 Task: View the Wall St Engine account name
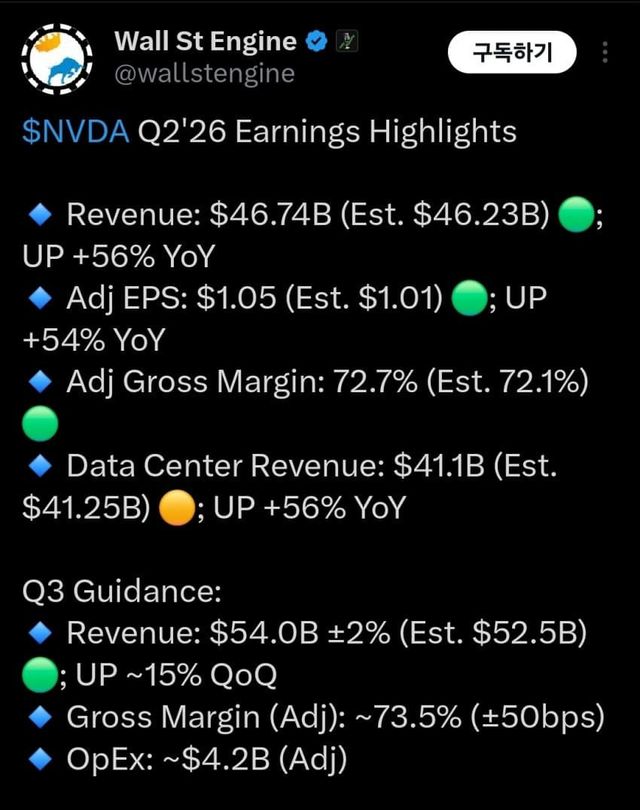(x=206, y=41)
